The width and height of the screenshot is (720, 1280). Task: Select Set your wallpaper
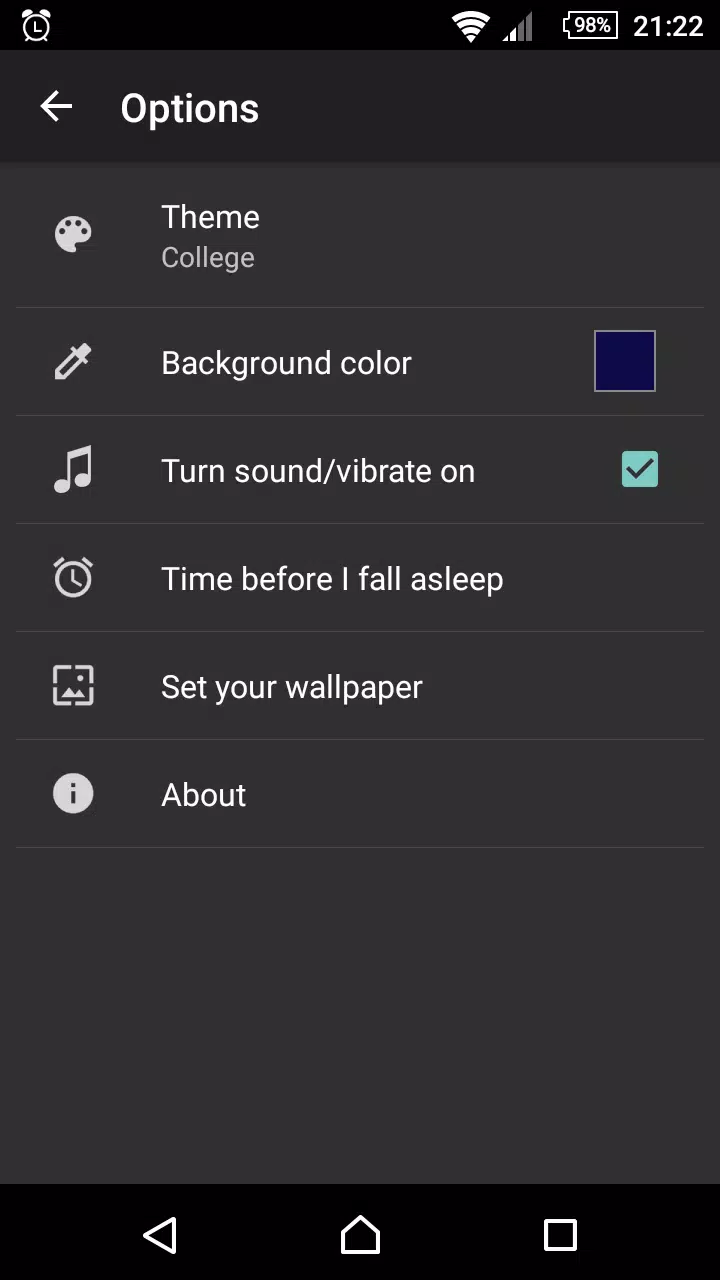pyautogui.click(x=360, y=686)
